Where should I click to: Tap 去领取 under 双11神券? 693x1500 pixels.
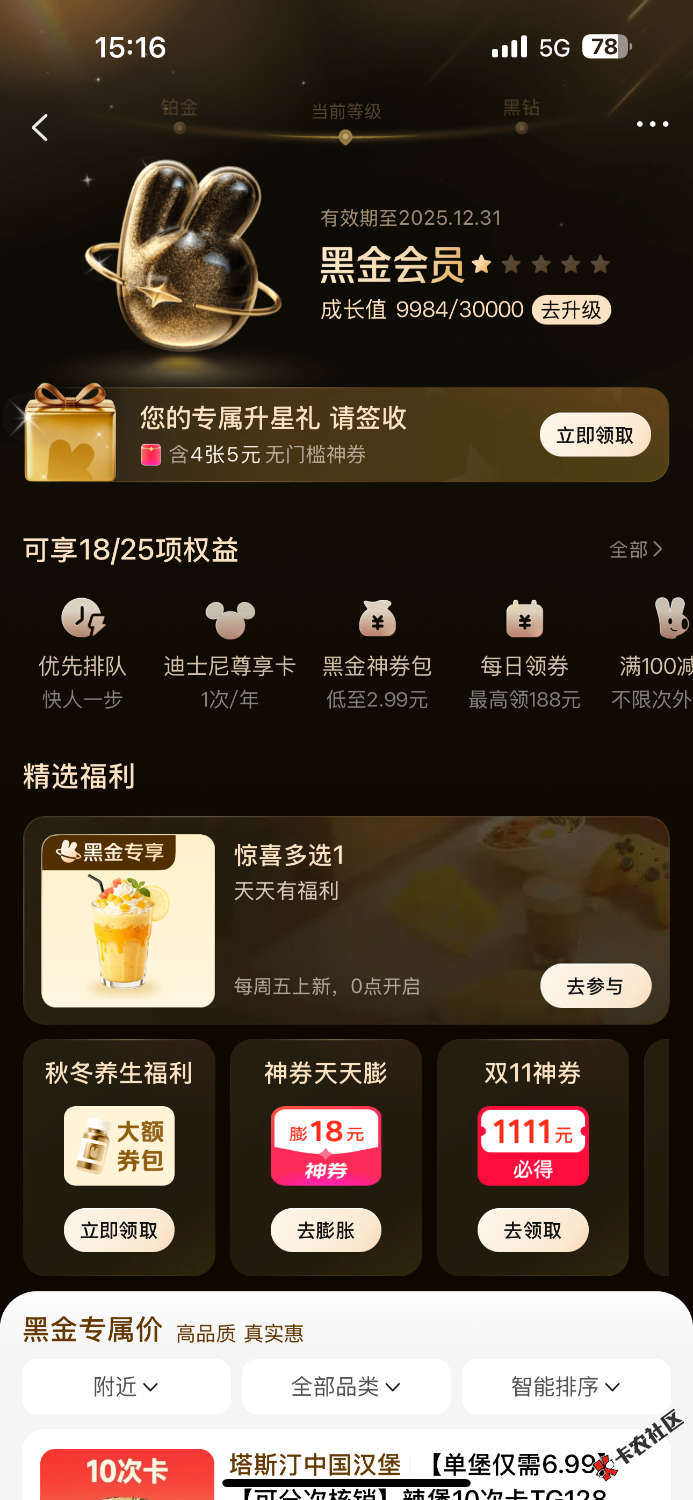click(x=532, y=1230)
